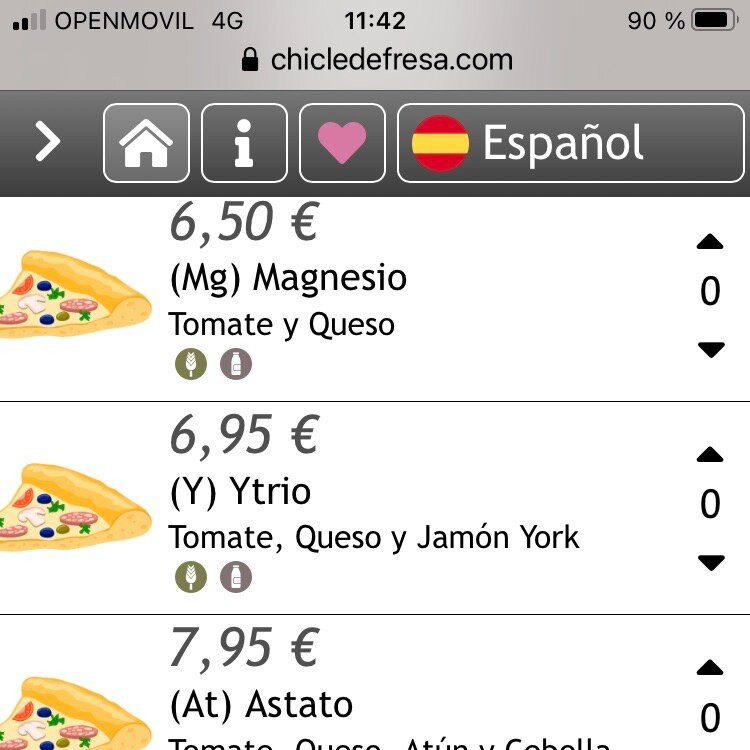The image size is (750, 750).
Task: Reduce the Ytrio pizza quantity
Action: [710, 563]
